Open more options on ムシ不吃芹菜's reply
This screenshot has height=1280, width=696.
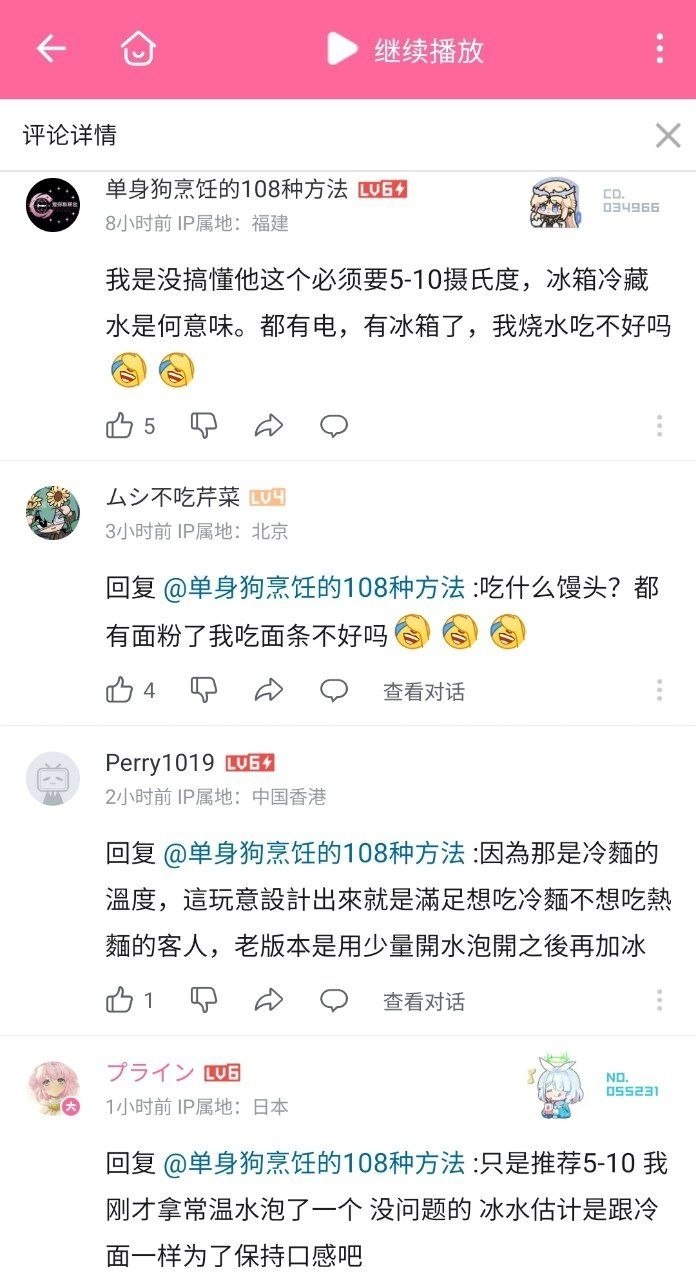[x=659, y=690]
